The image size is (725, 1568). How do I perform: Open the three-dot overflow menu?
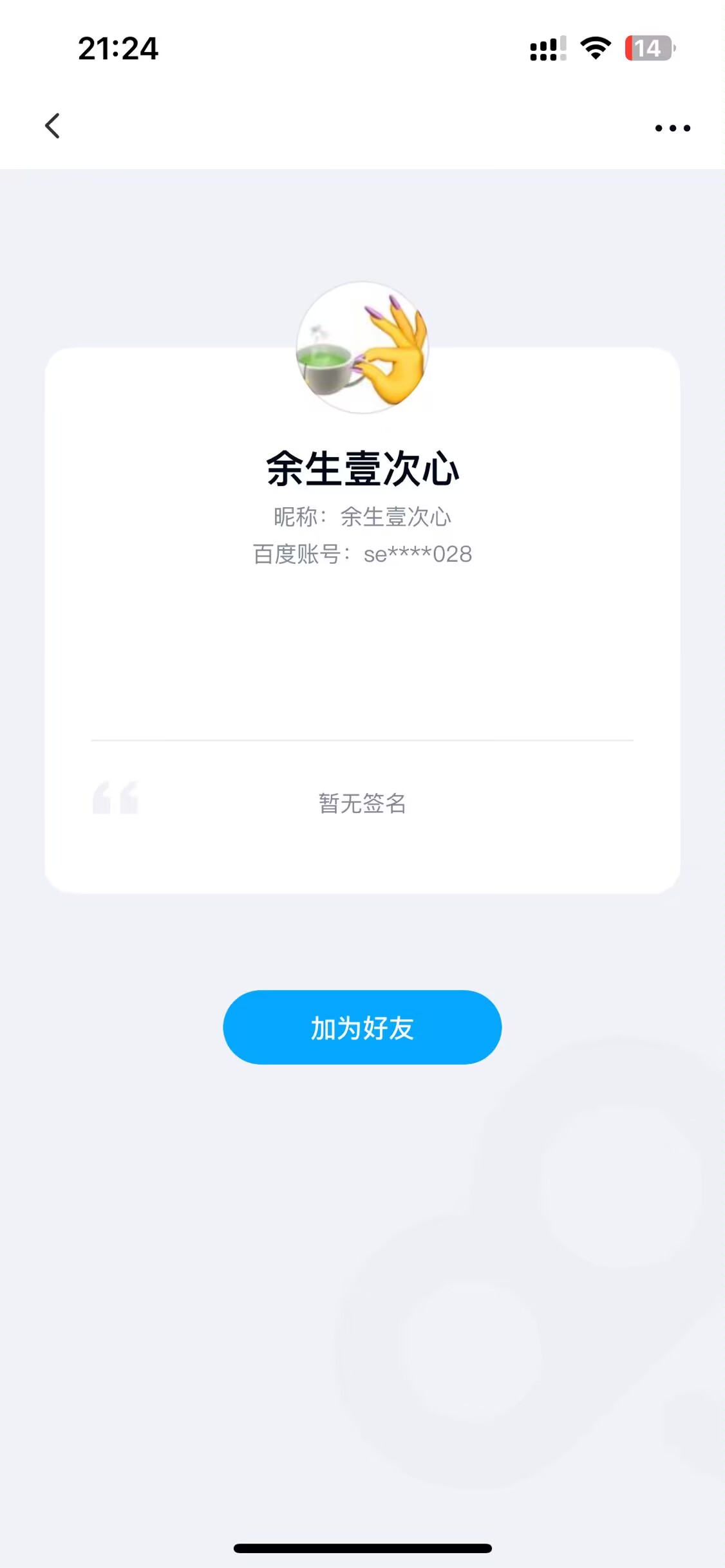[x=672, y=128]
